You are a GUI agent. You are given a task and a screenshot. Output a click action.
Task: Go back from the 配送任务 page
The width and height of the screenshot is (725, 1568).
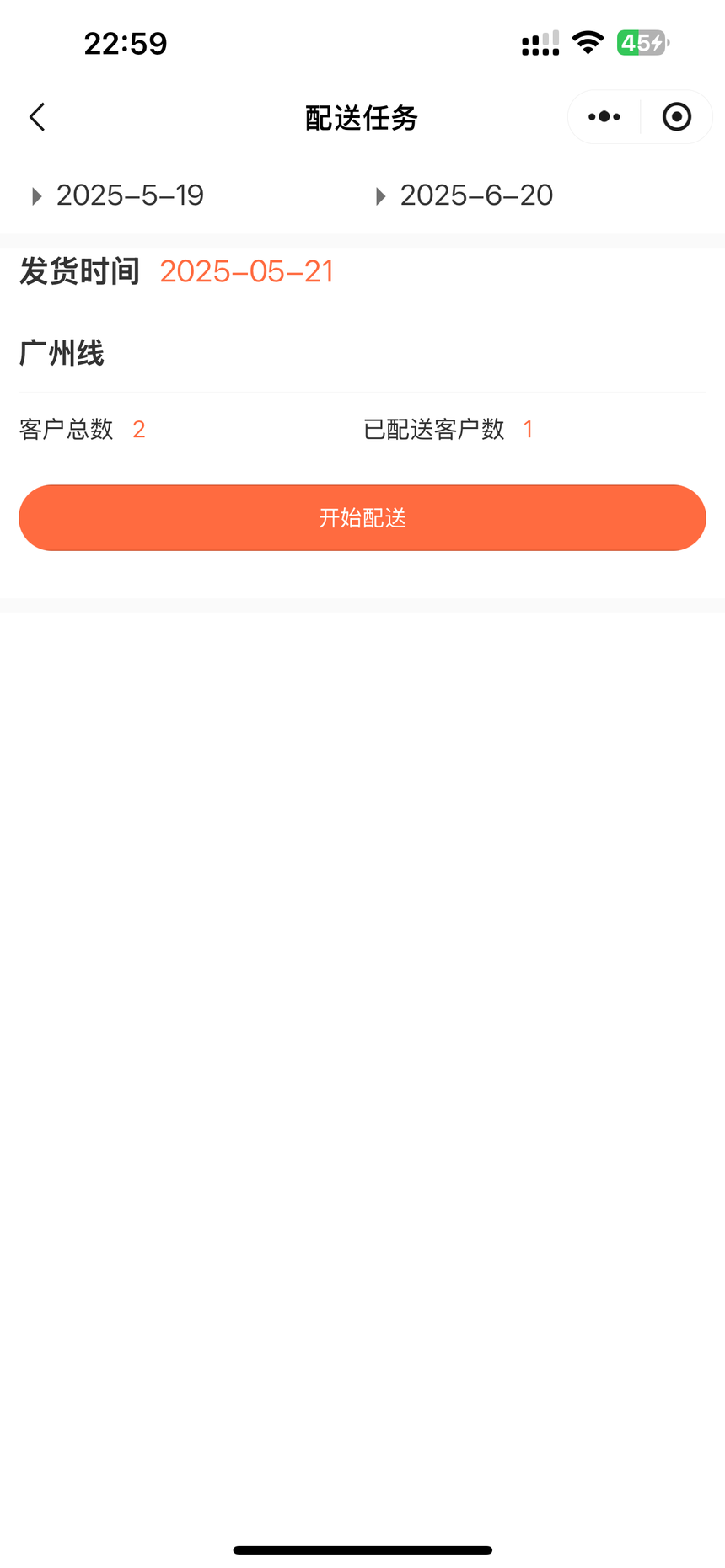[37, 117]
